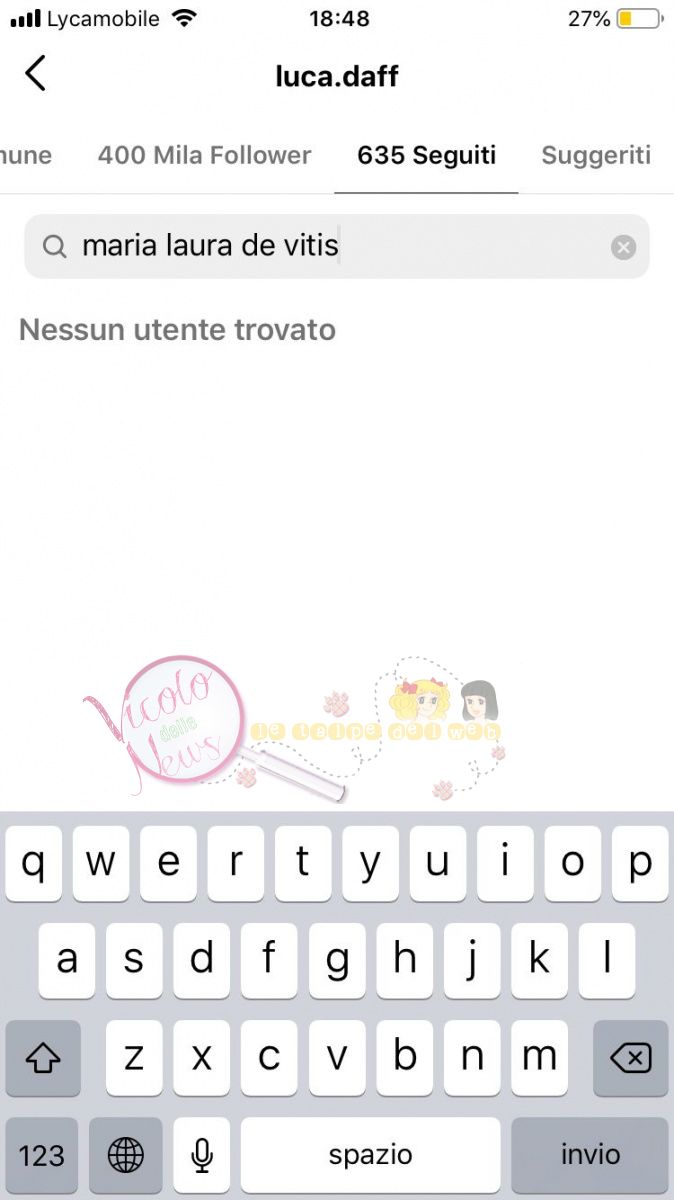
Task: Tap the backspace key on the keyboard
Action: click(630, 1057)
